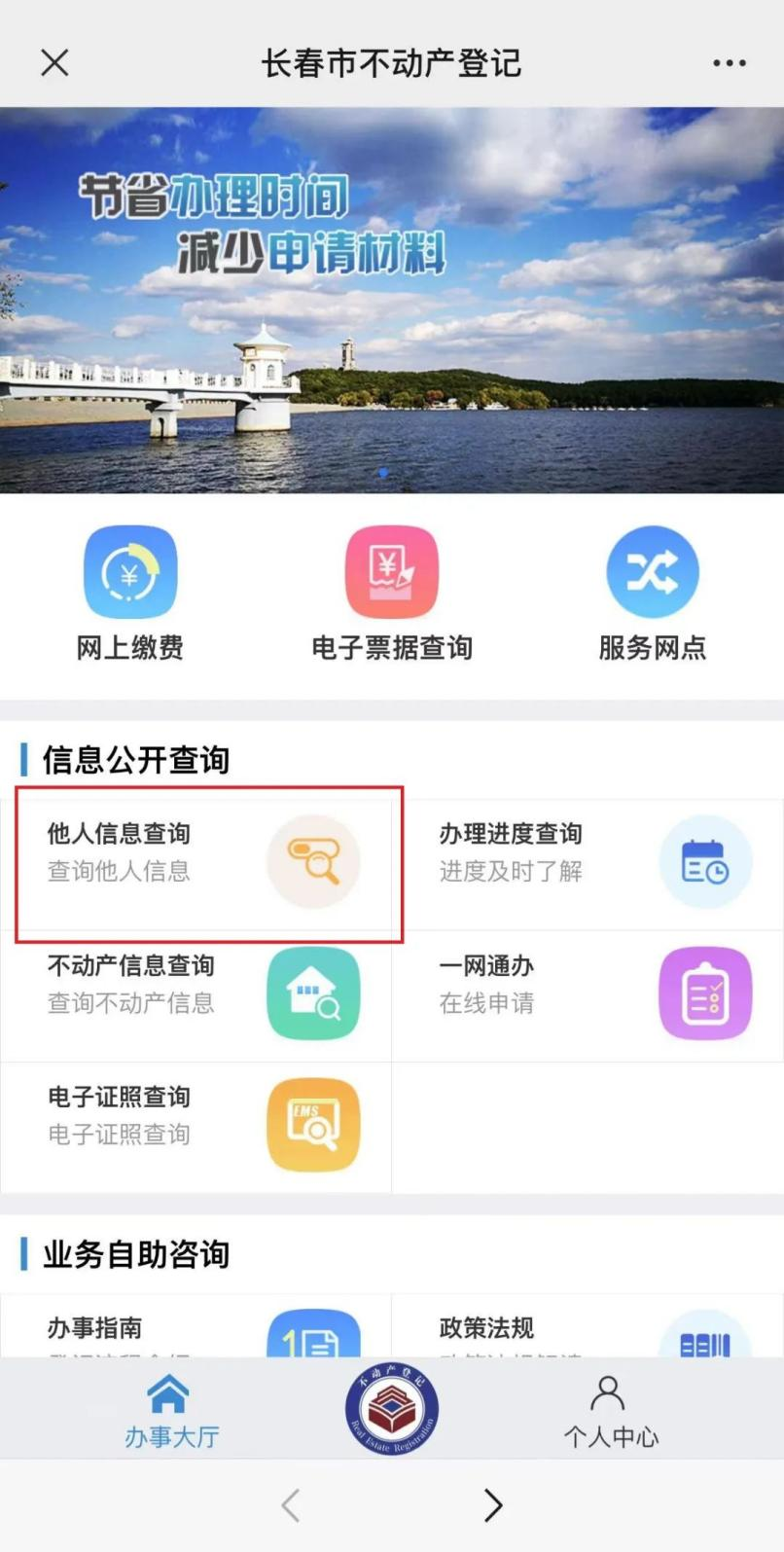The image size is (784, 1552).
Task: Start 一网通办 online application
Action: [x=588, y=994]
